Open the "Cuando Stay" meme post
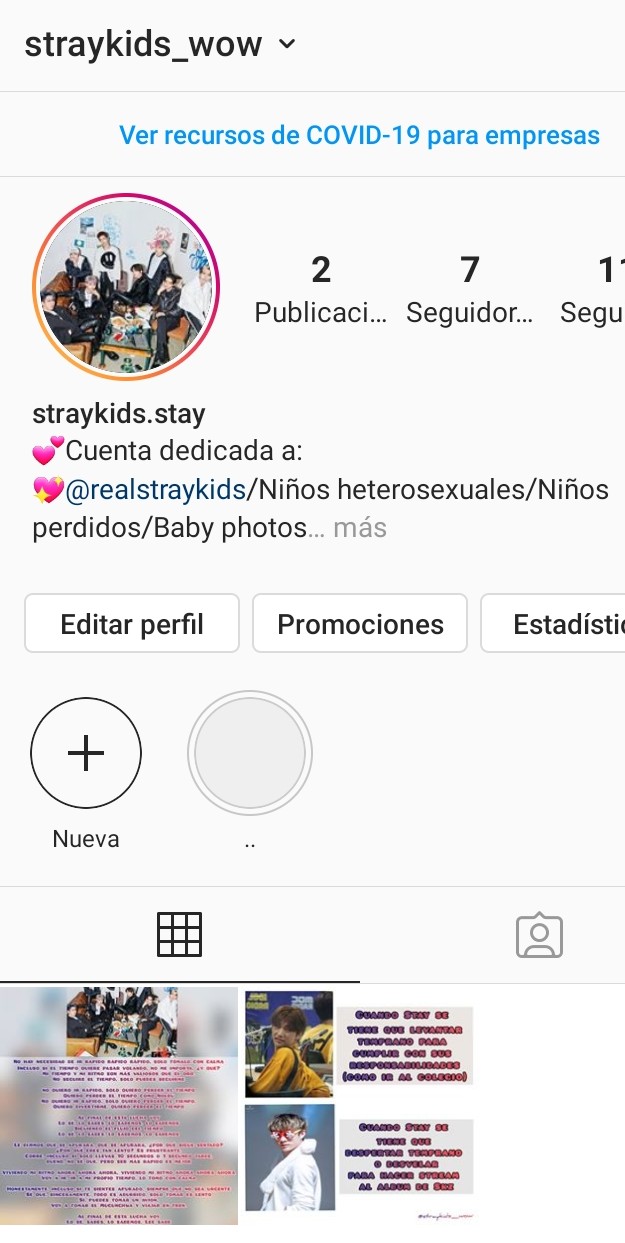The height and width of the screenshot is (1243, 625). [360, 1106]
